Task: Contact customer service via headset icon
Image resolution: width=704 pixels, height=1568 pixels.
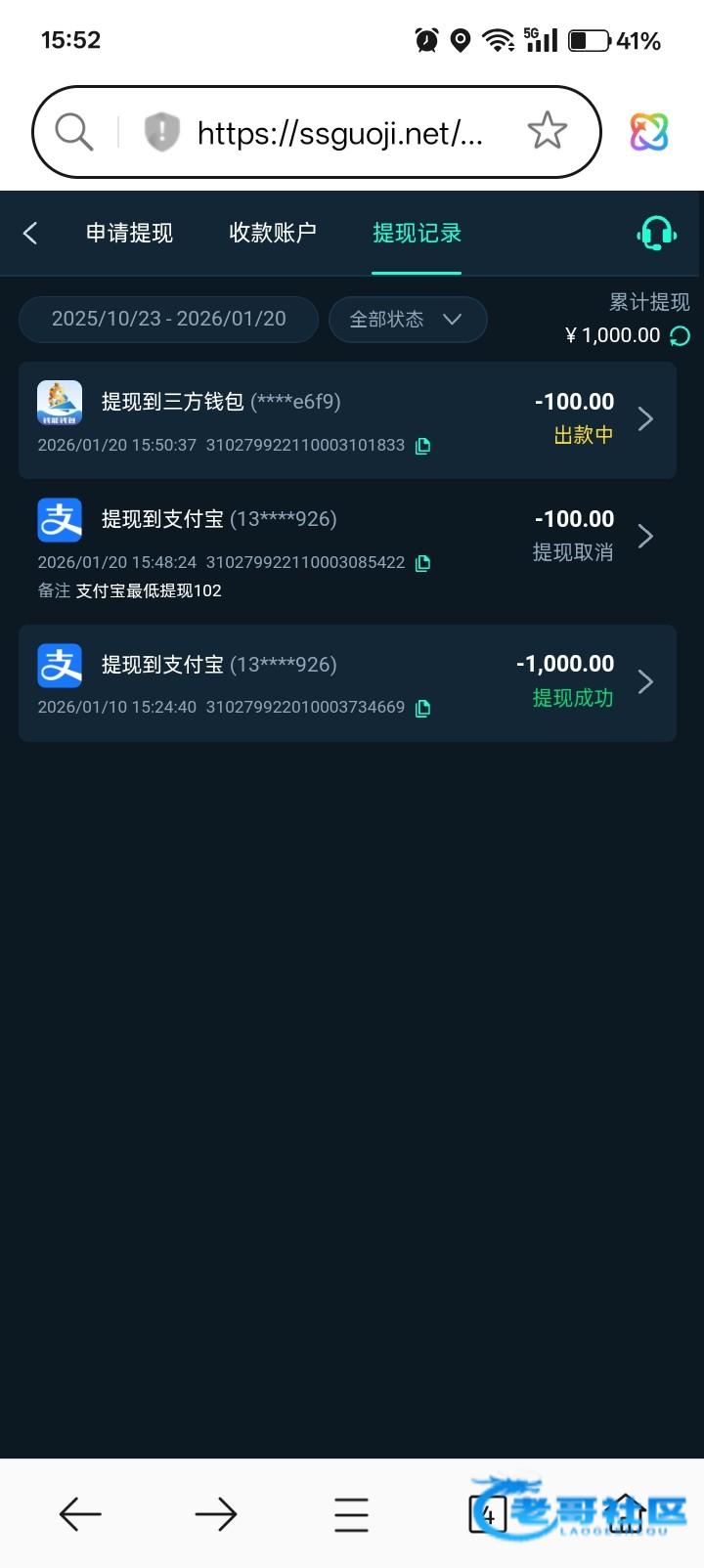Action: [x=656, y=233]
